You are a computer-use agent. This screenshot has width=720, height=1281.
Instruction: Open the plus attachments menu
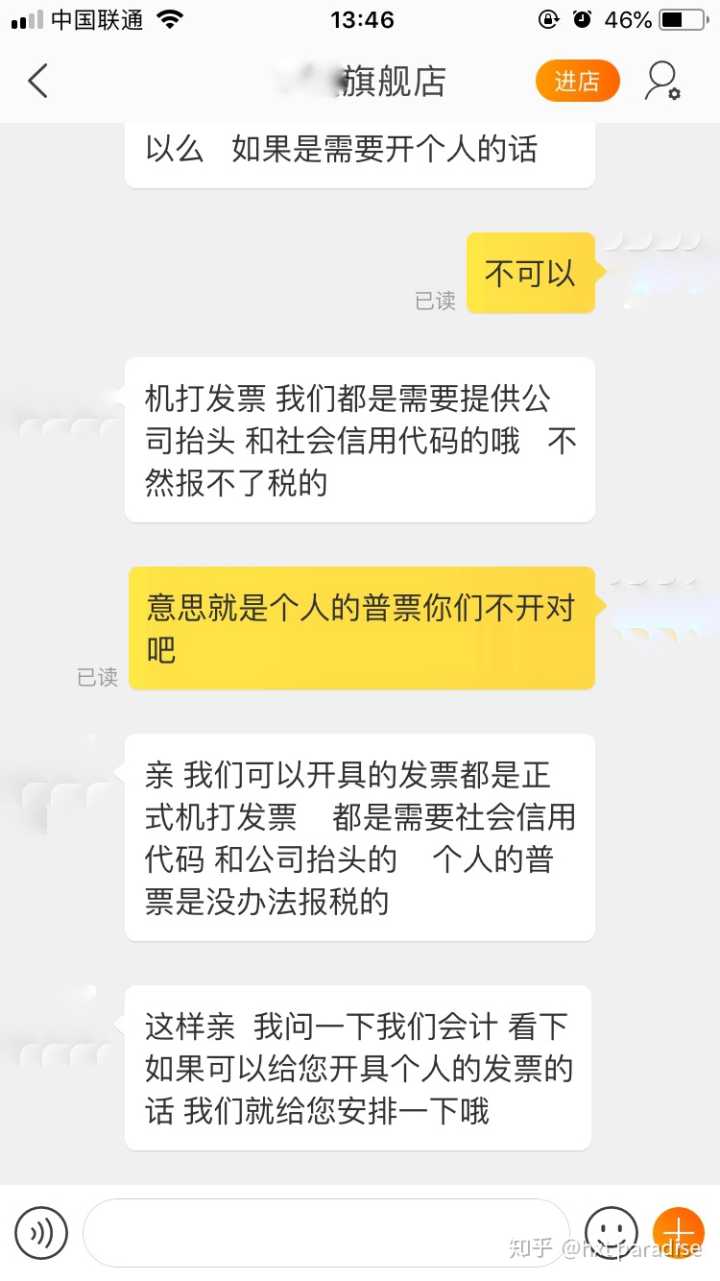(x=678, y=1232)
